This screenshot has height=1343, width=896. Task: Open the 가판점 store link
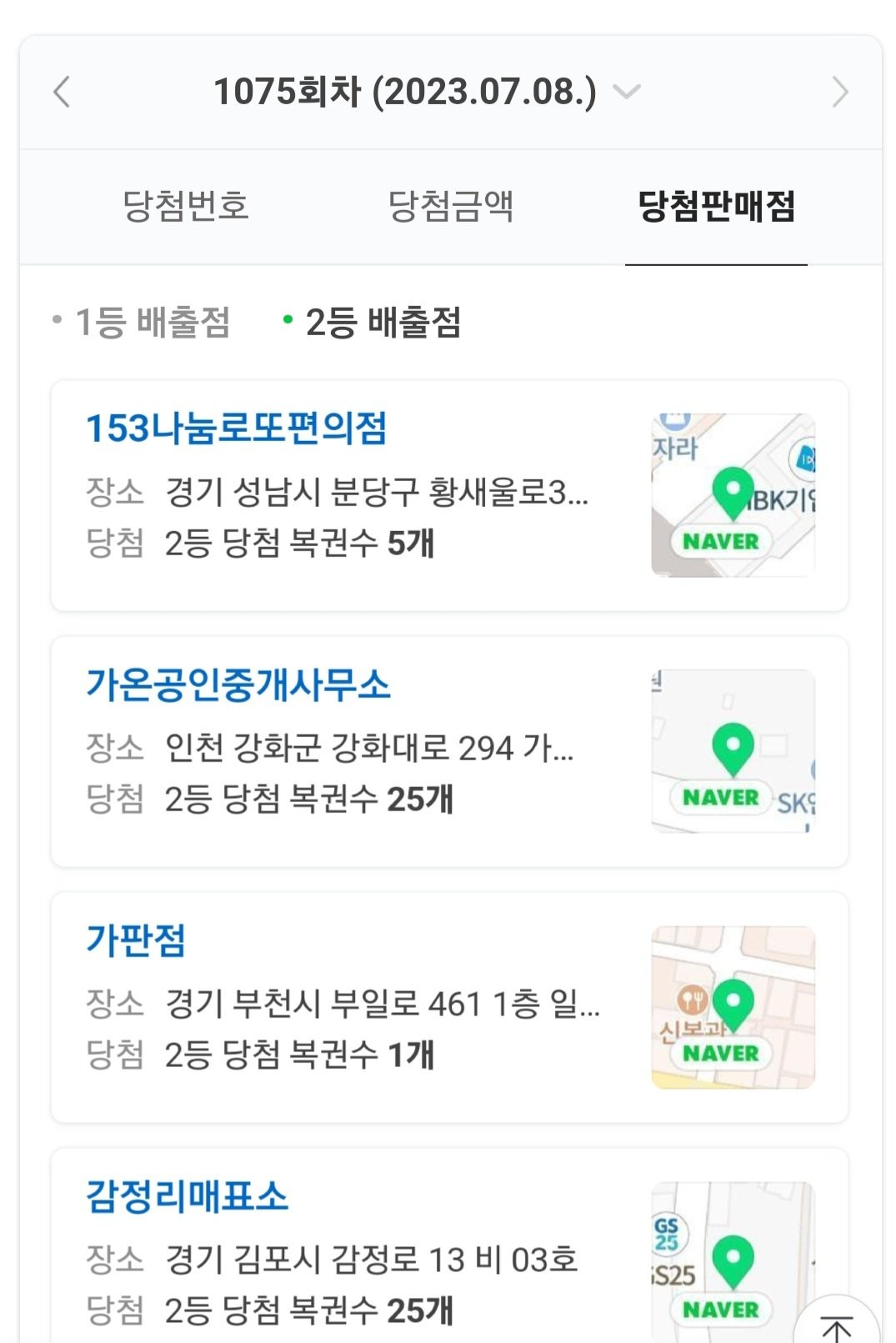coord(136,940)
